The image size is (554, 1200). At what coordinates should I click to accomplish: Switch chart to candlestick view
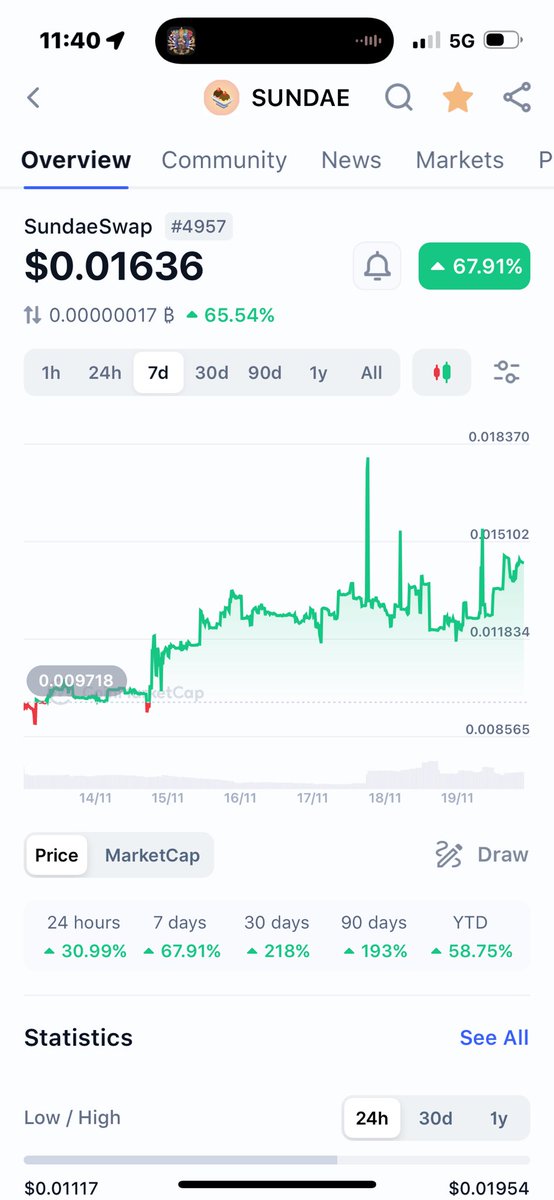click(441, 373)
